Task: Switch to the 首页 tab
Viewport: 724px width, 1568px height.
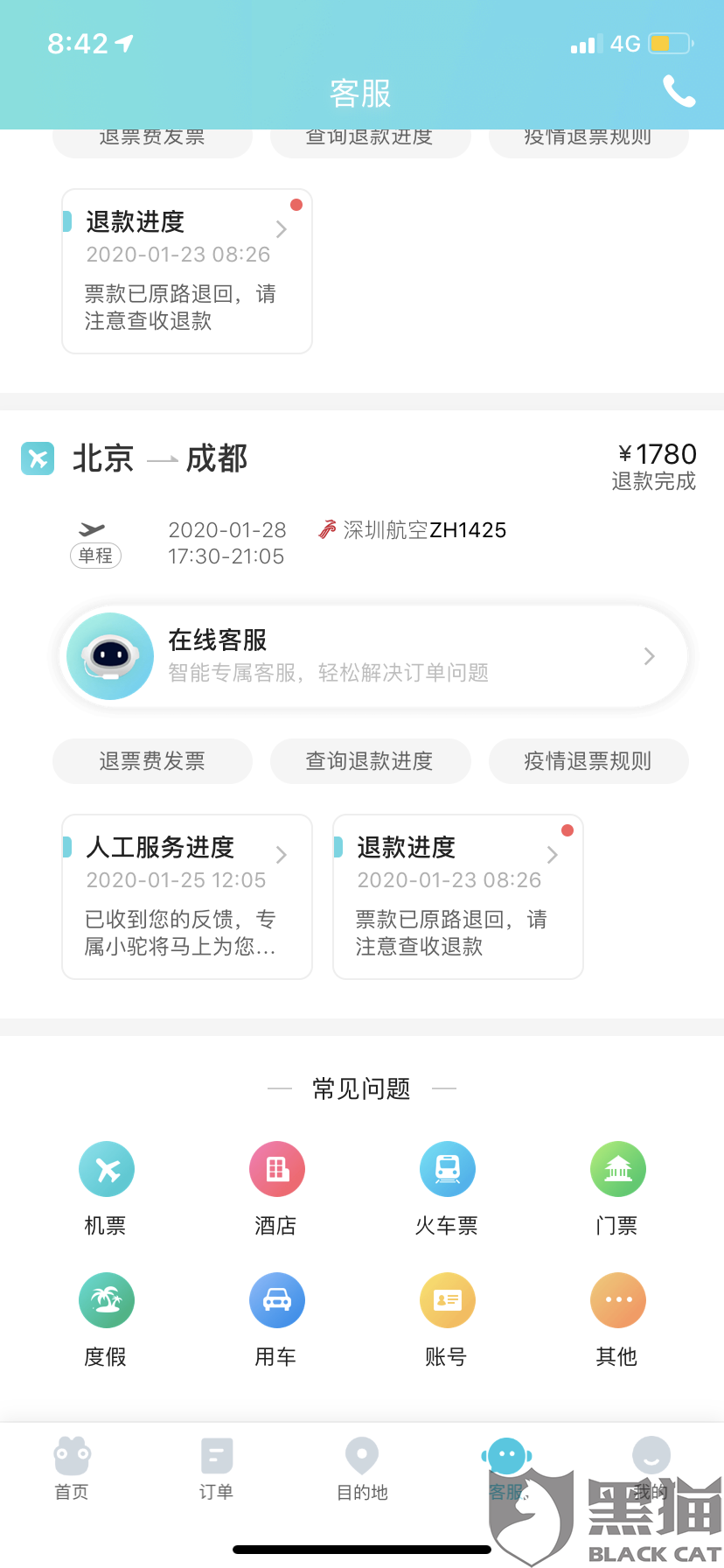Action: 72,1468
